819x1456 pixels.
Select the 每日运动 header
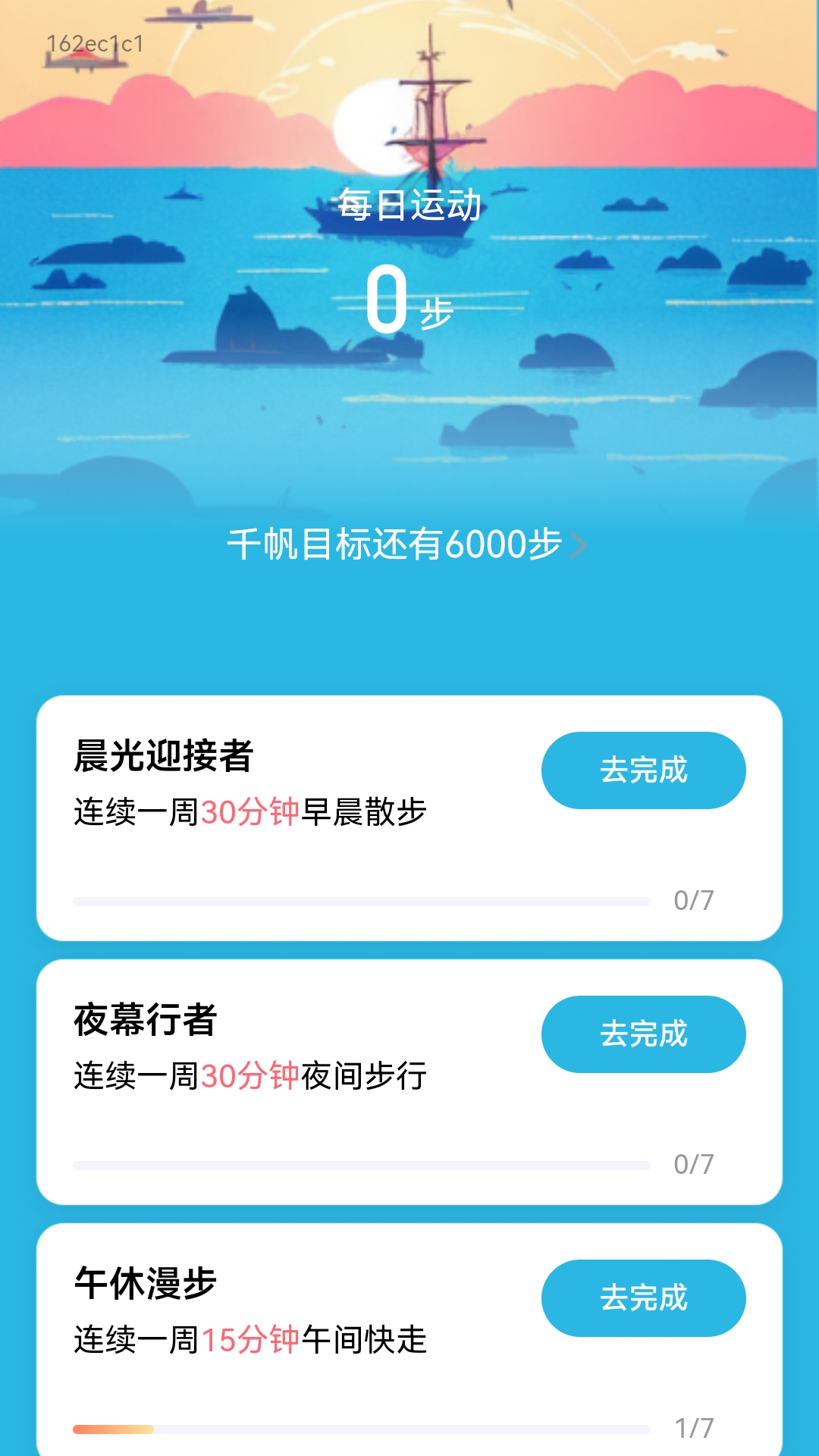(x=409, y=206)
